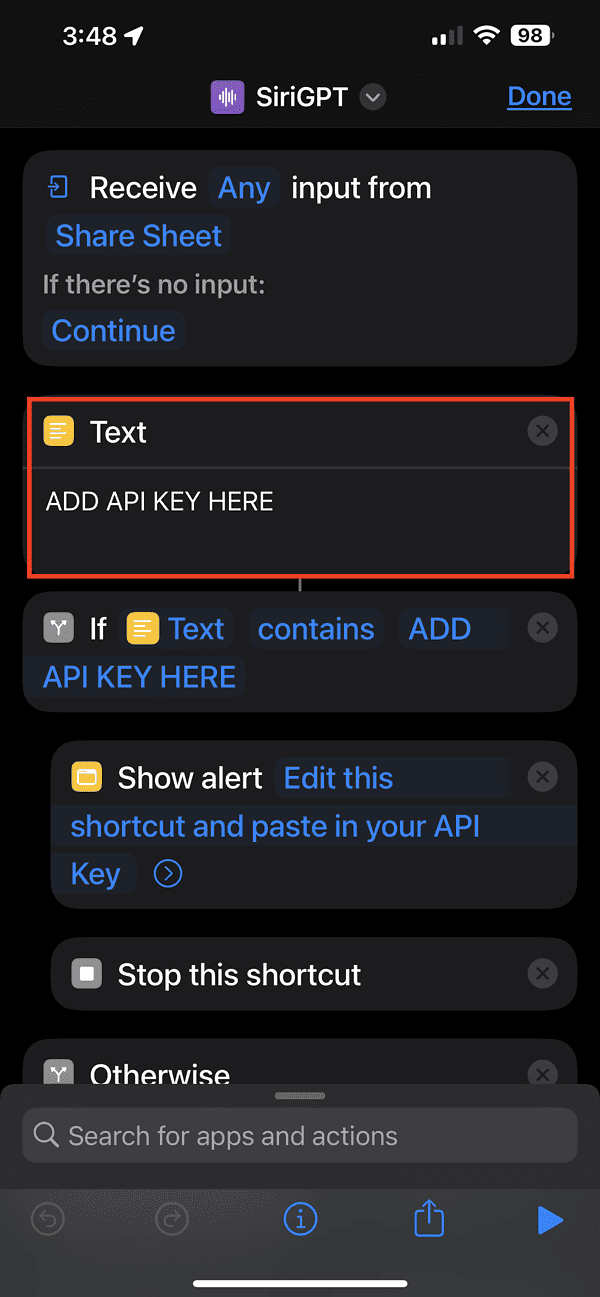The width and height of the screenshot is (600, 1297).
Task: Search for apps and actions
Action: [x=300, y=1136]
